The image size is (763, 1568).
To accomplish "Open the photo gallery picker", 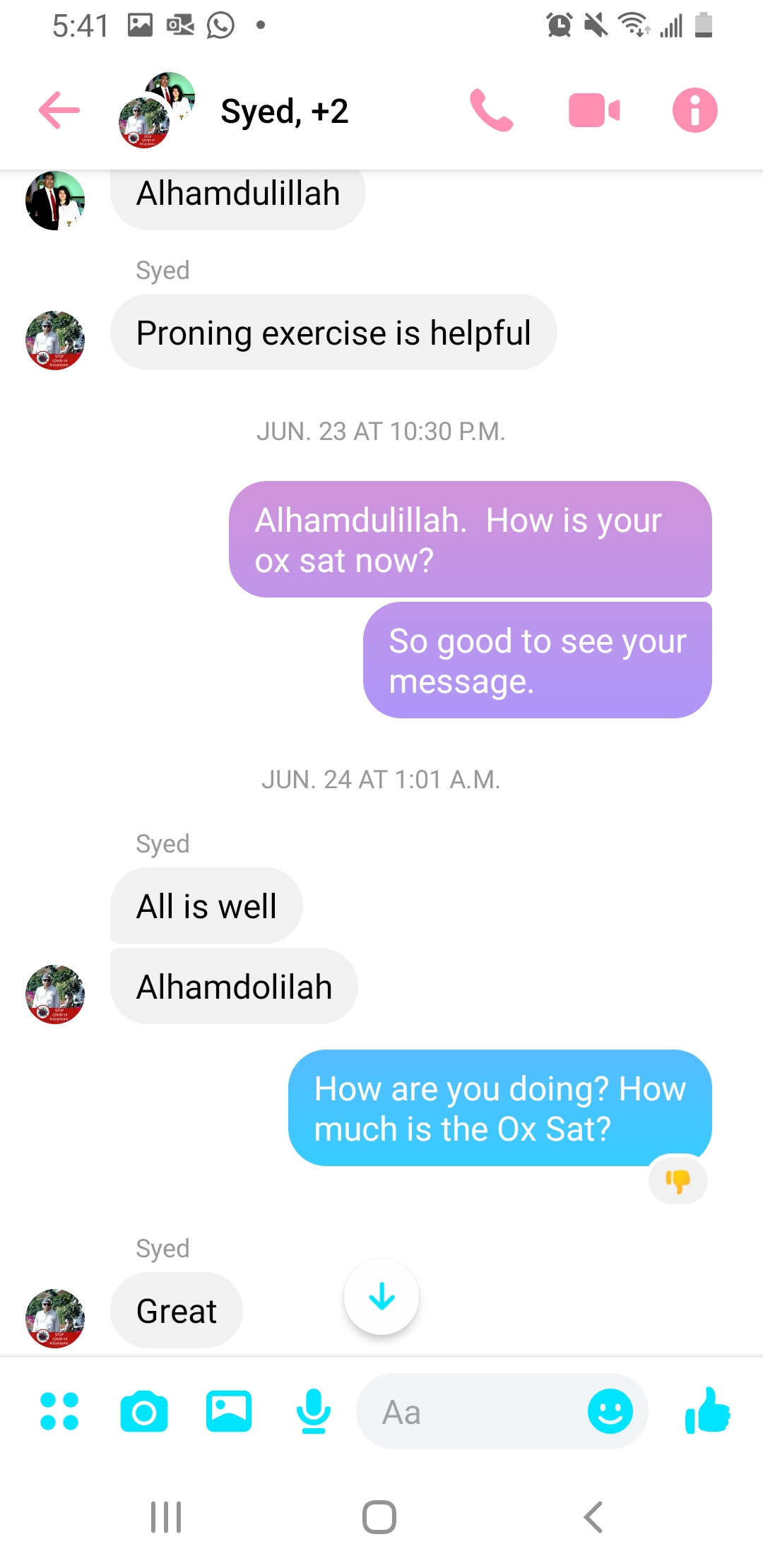I will click(228, 1411).
